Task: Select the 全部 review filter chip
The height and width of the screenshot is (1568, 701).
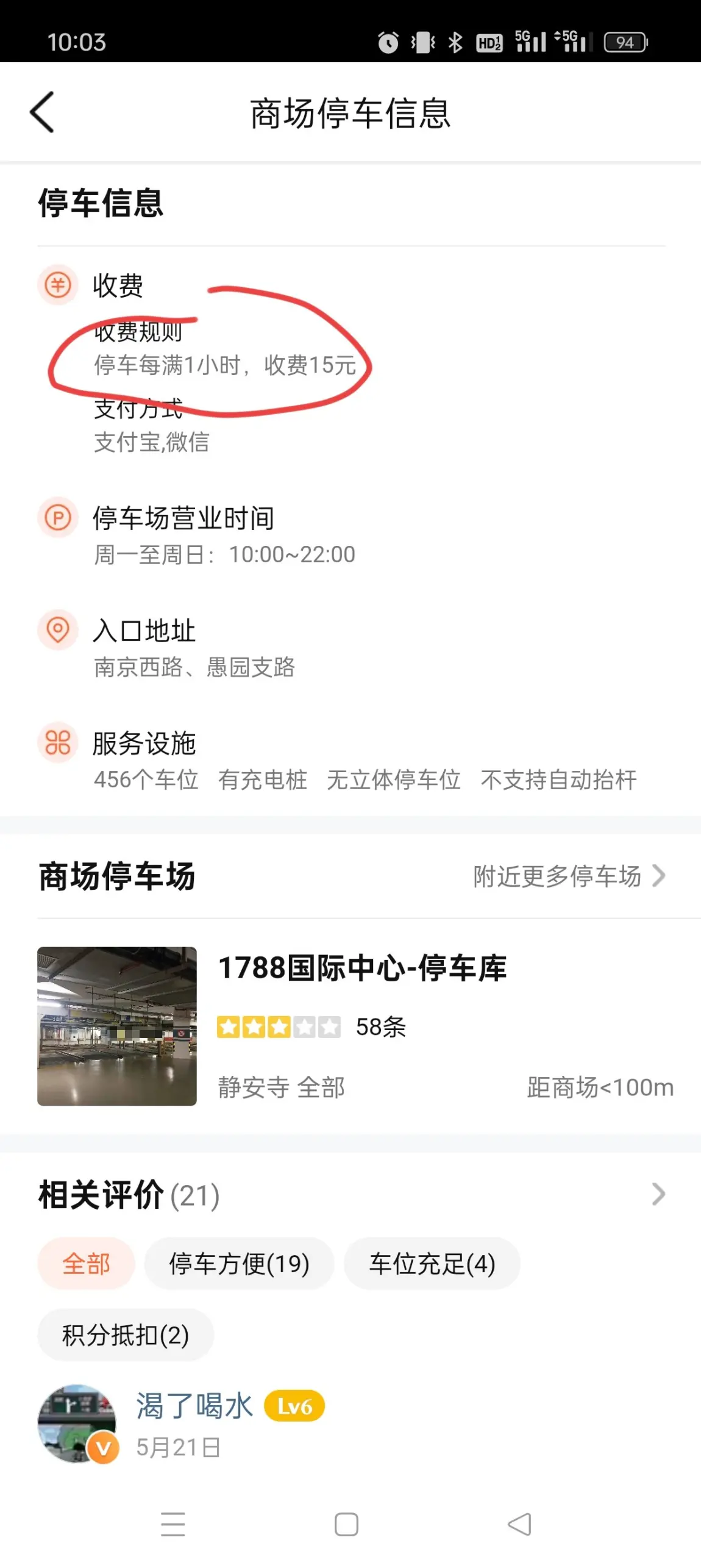Action: point(86,1263)
